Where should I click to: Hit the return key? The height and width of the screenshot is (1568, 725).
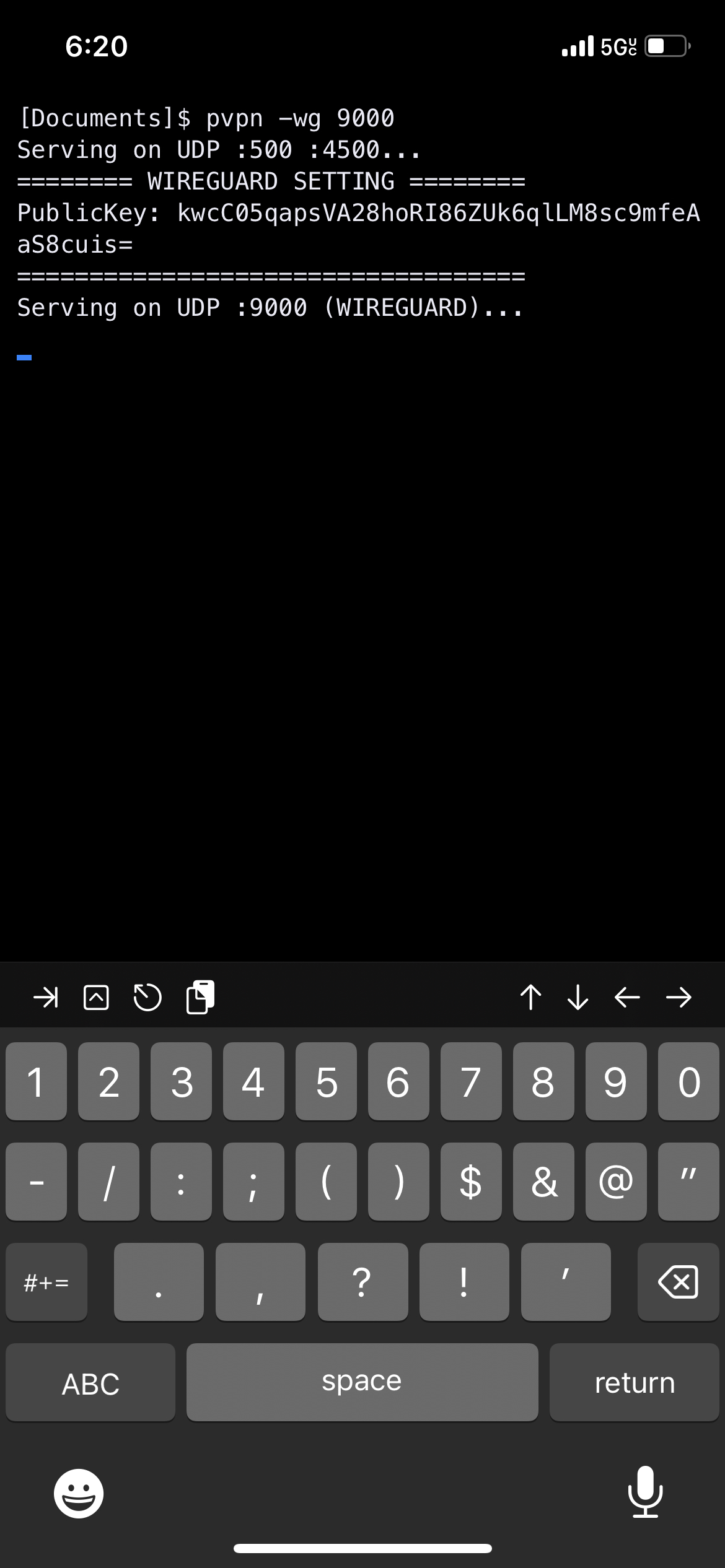634,1382
